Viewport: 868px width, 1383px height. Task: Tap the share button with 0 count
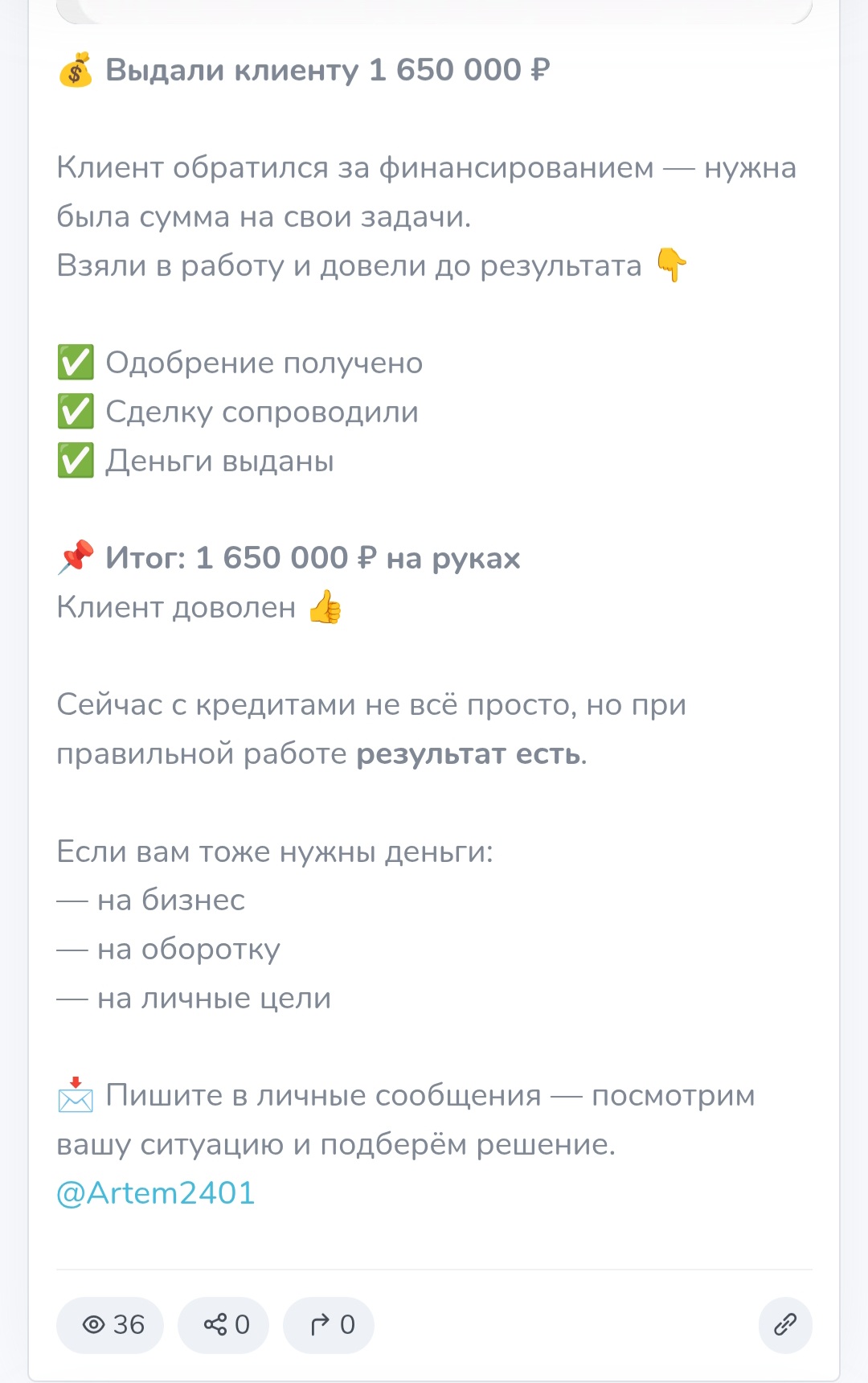click(223, 1324)
